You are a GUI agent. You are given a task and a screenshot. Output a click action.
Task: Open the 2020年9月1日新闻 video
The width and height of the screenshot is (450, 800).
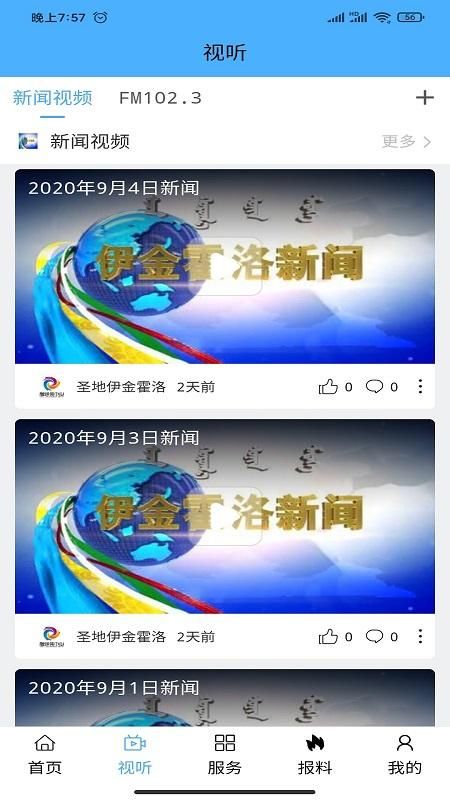225,697
